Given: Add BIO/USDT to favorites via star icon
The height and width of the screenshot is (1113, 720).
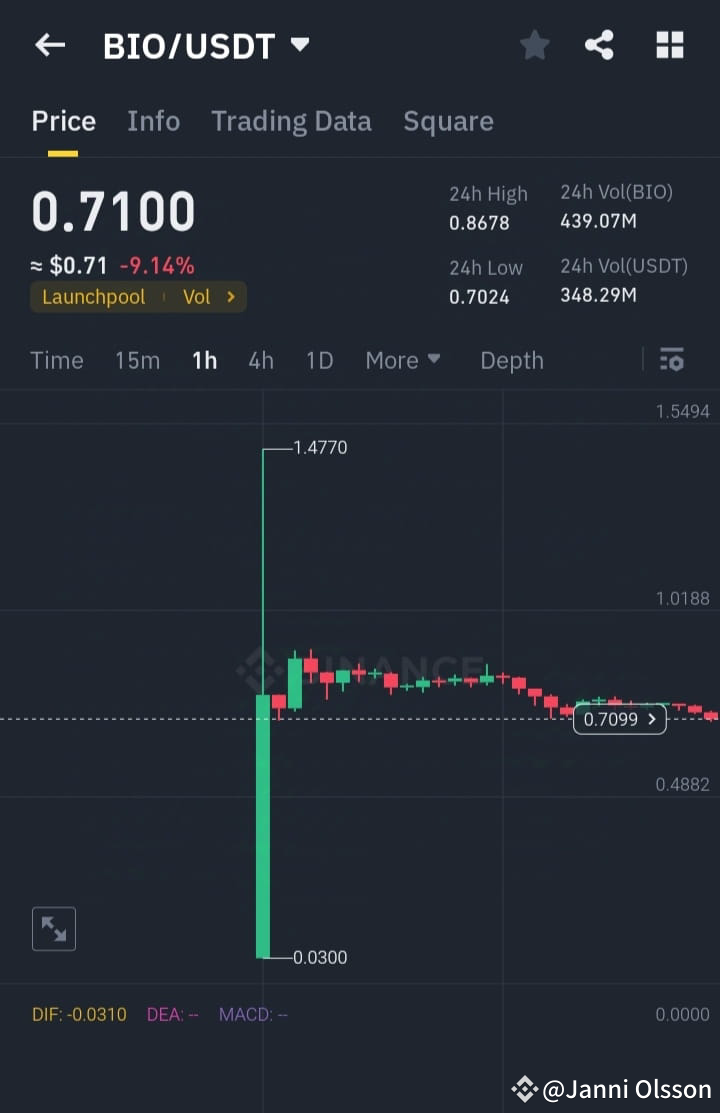Looking at the screenshot, I should point(534,44).
